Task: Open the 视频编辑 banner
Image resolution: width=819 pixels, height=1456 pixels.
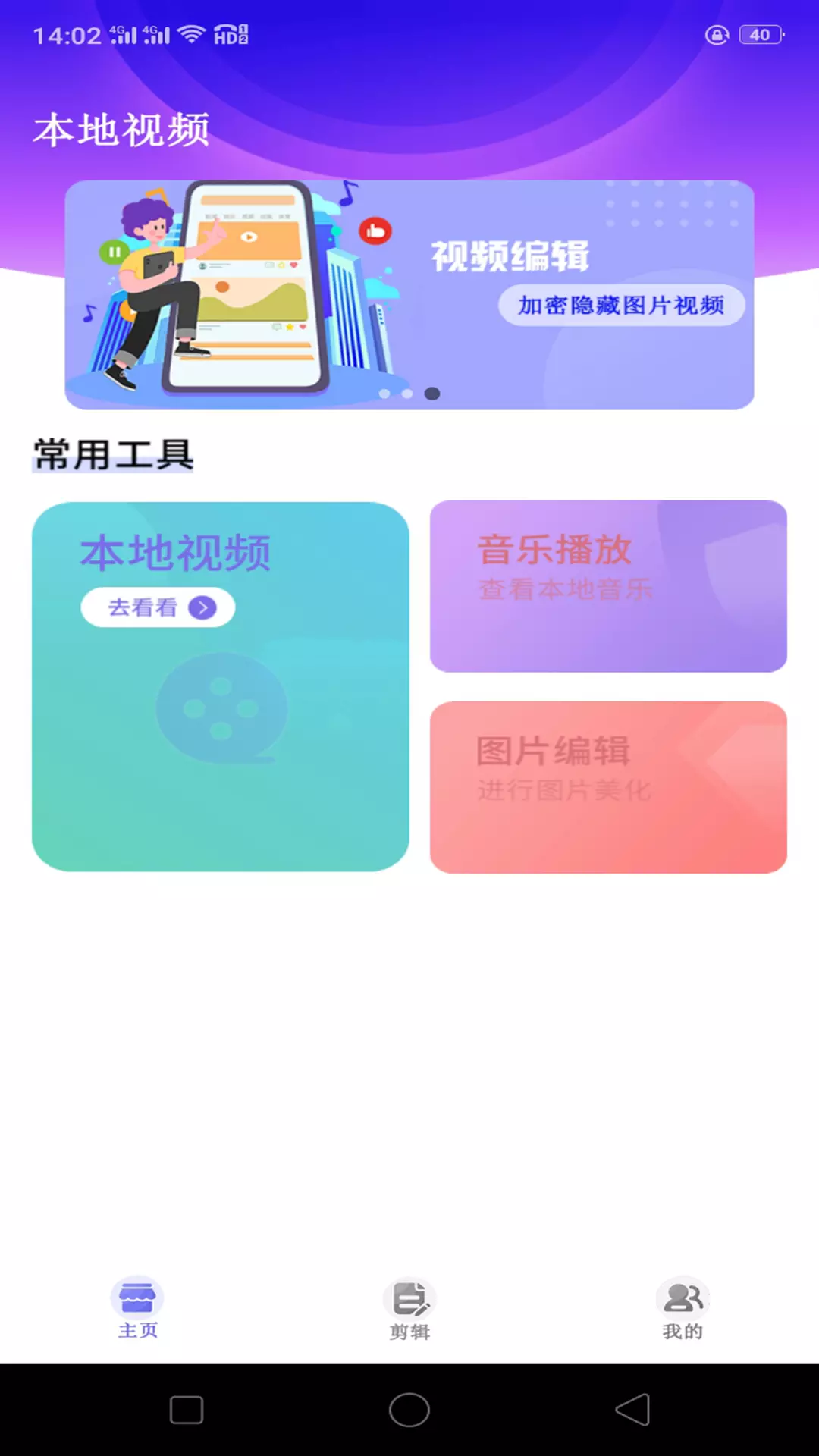Action: tap(409, 295)
